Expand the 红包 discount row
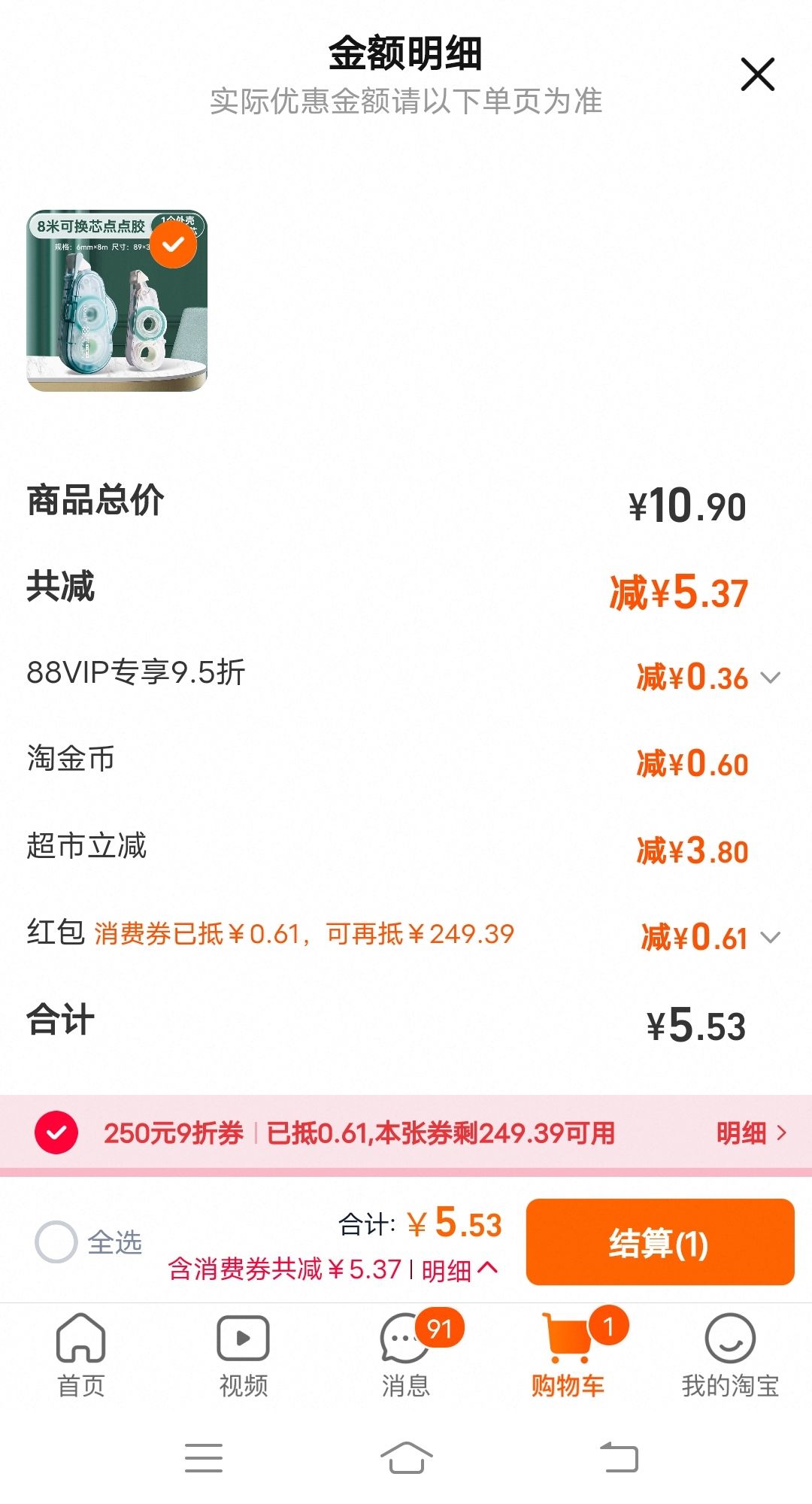This screenshot has width=812, height=1504. pos(770,938)
